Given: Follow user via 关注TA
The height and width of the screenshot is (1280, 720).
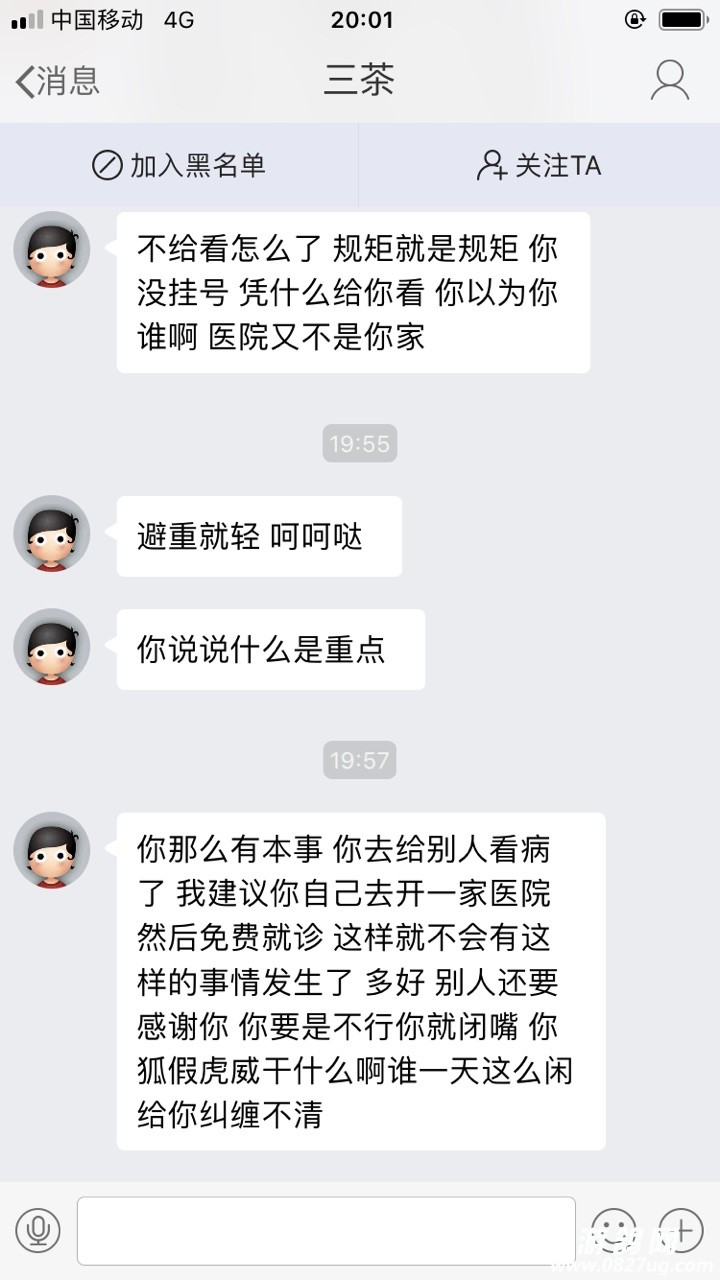Looking at the screenshot, I should click(x=539, y=165).
